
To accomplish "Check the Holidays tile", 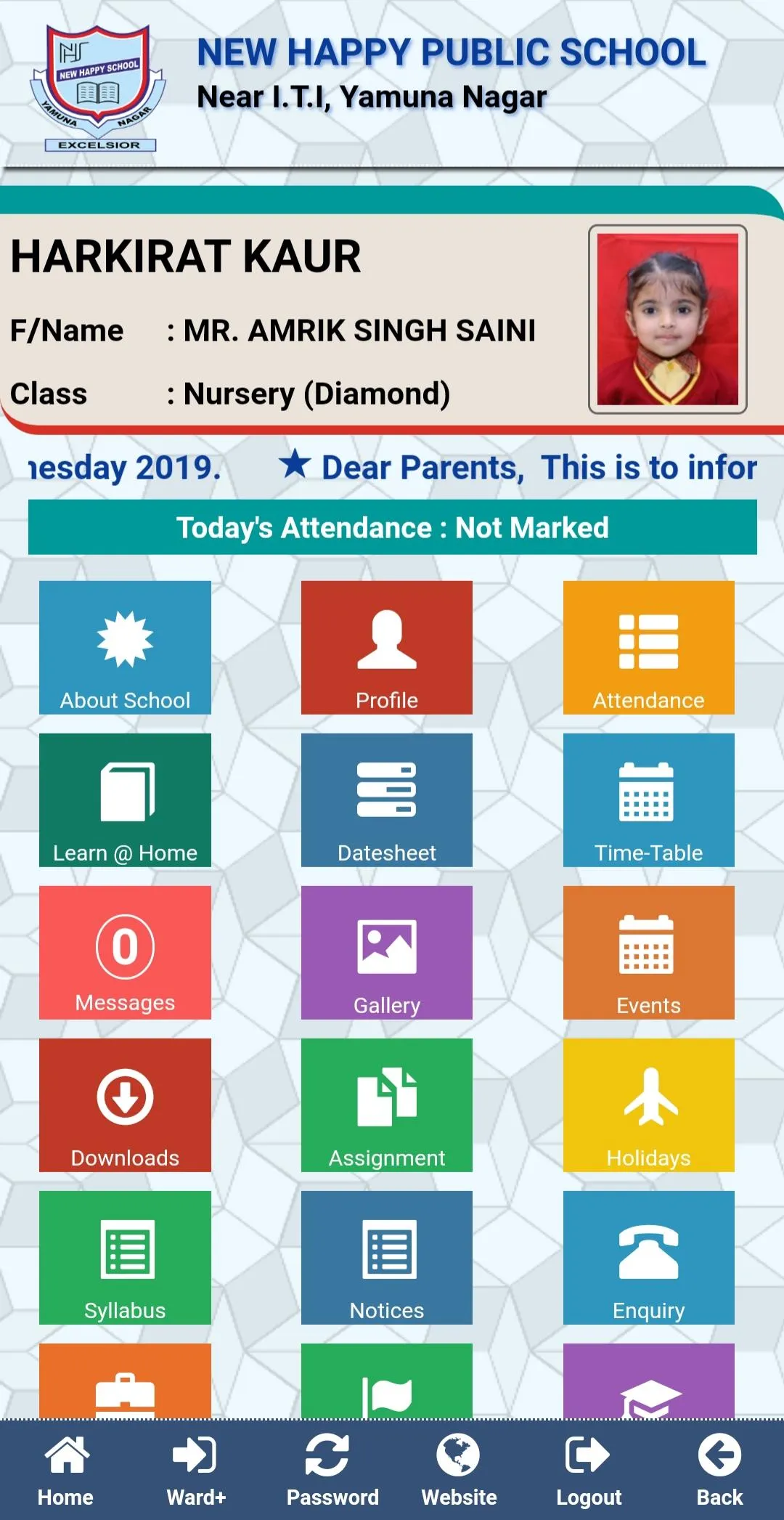I will pyautogui.click(x=648, y=1105).
